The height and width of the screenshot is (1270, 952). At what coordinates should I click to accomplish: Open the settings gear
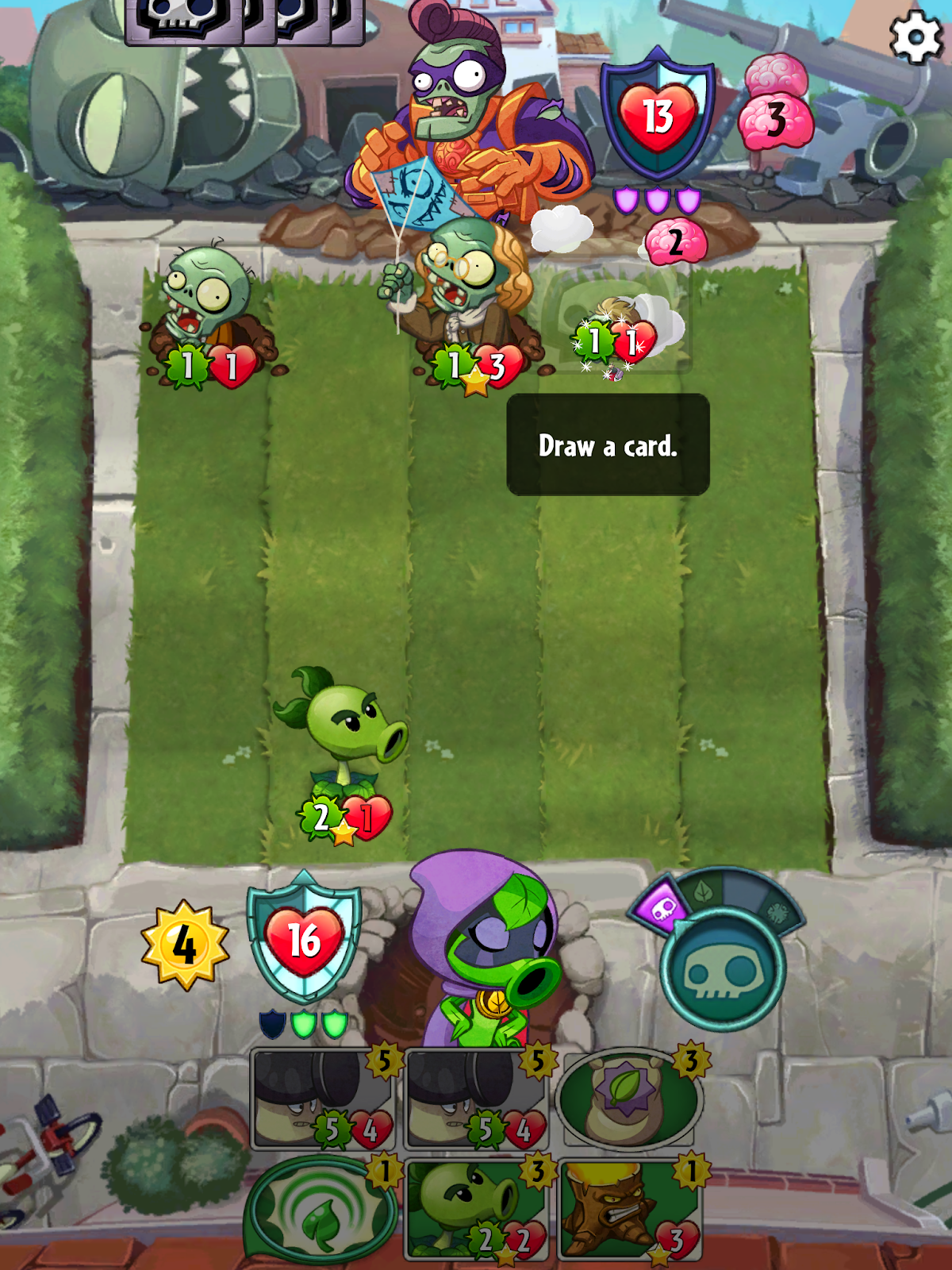coord(916,36)
